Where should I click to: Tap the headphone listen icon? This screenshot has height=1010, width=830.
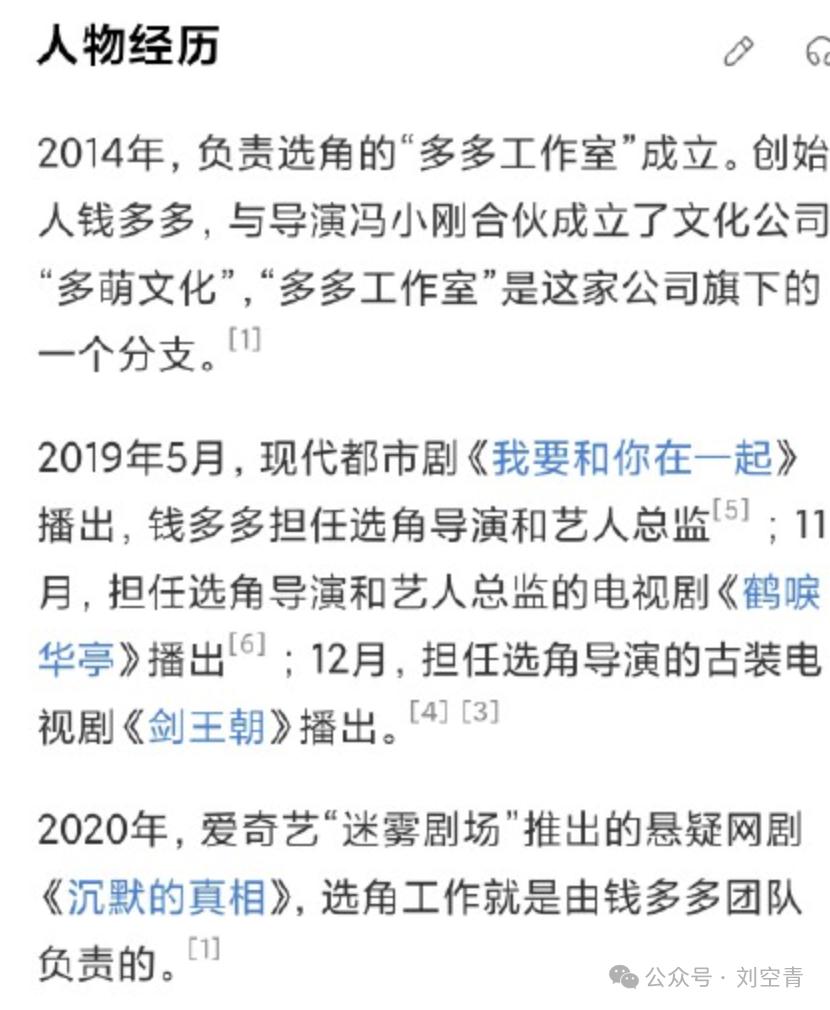tap(818, 50)
